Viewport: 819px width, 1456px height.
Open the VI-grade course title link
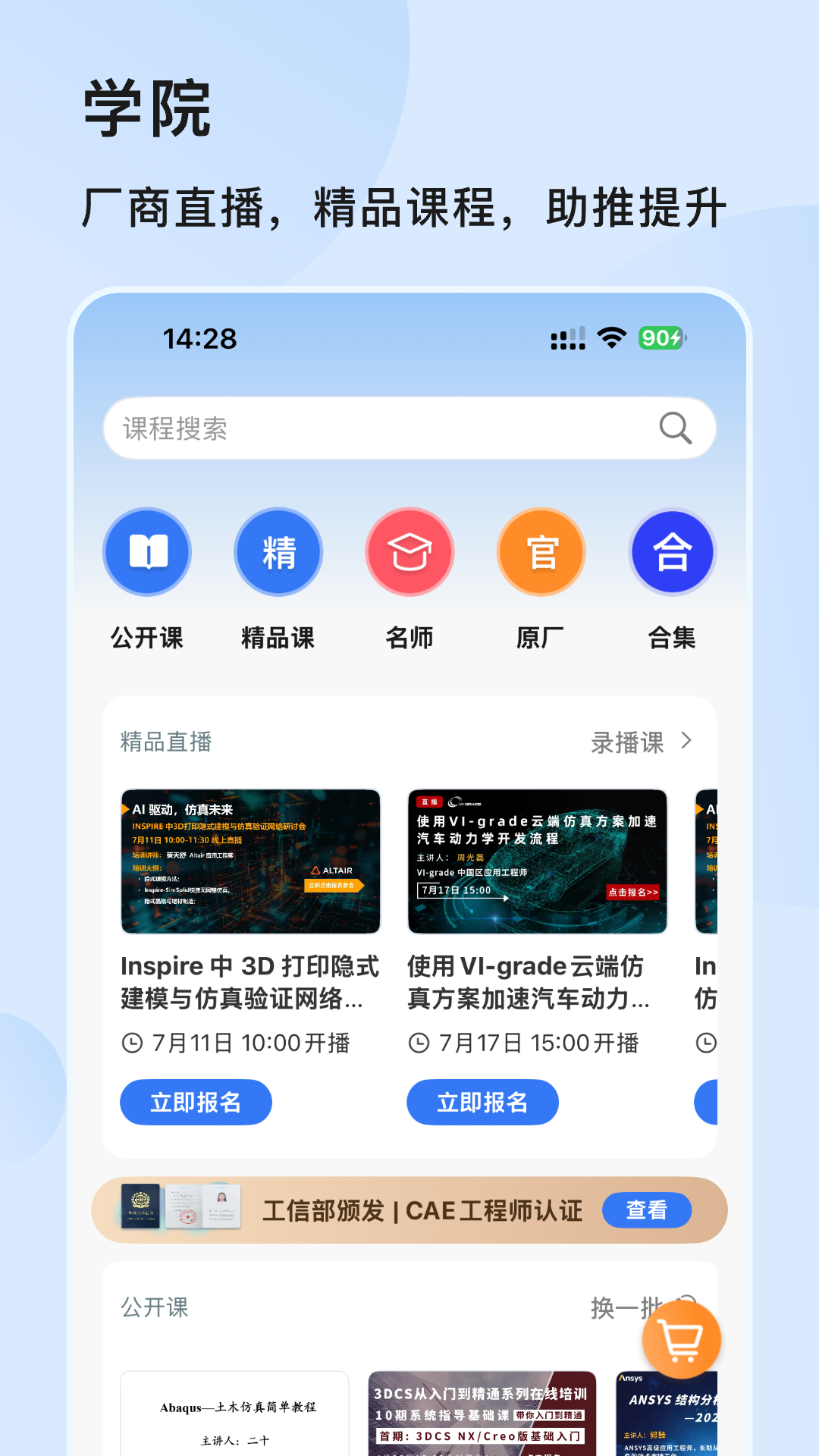pos(526,984)
